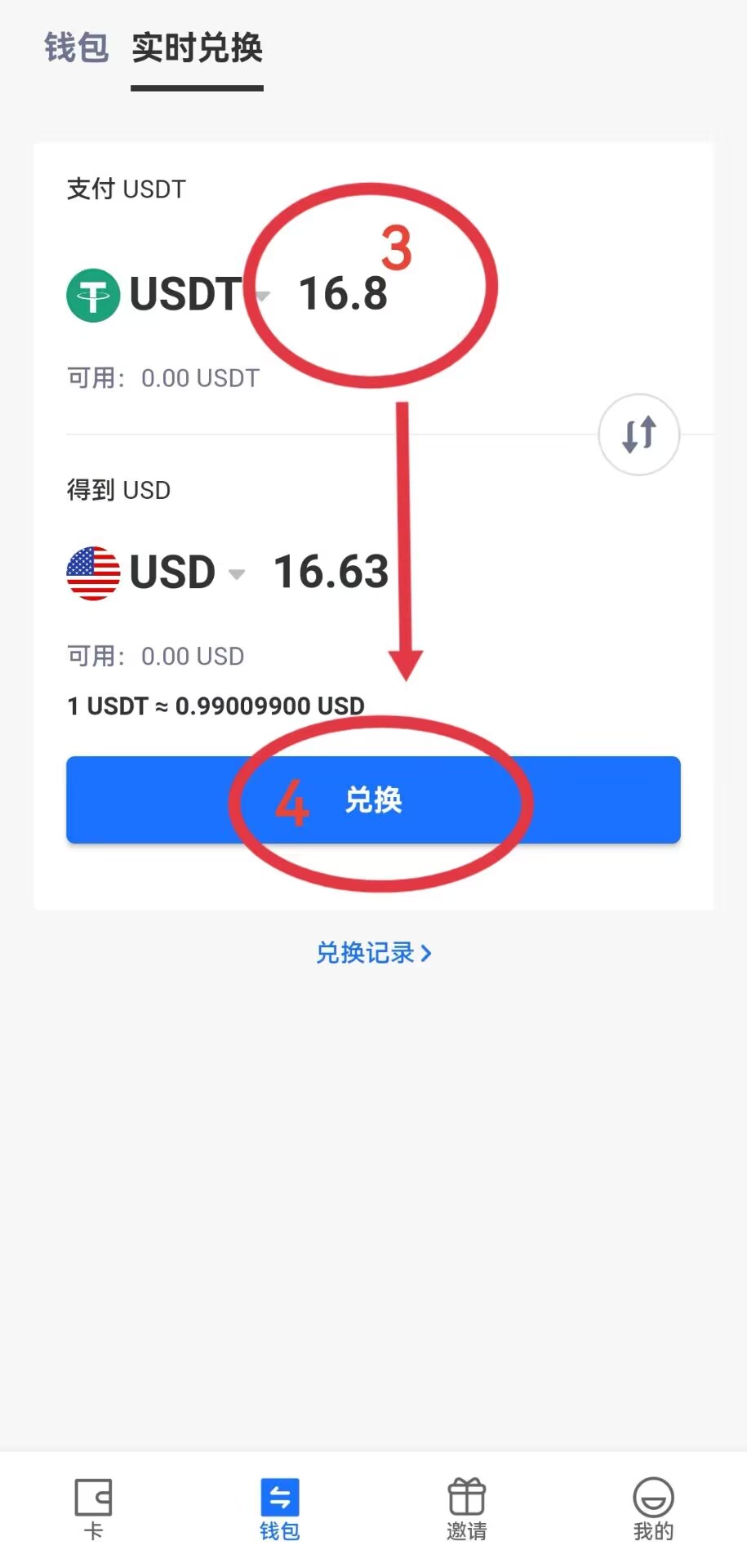Select the 实时兑换 top tab
Screen dimensions: 747x1568
click(x=197, y=49)
